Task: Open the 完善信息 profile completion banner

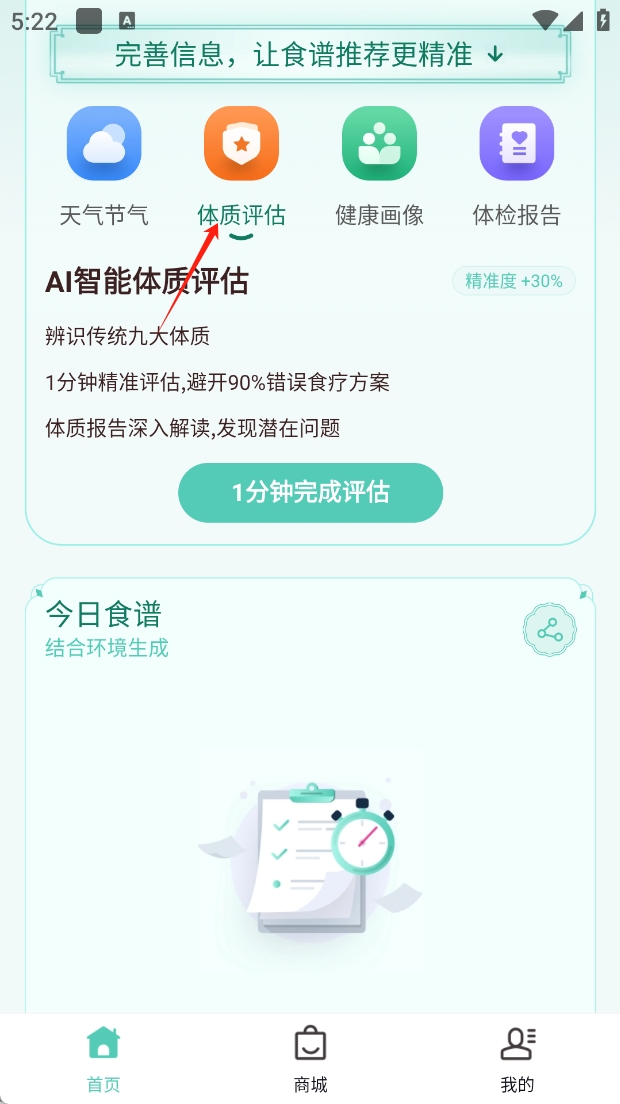Action: tap(310, 55)
